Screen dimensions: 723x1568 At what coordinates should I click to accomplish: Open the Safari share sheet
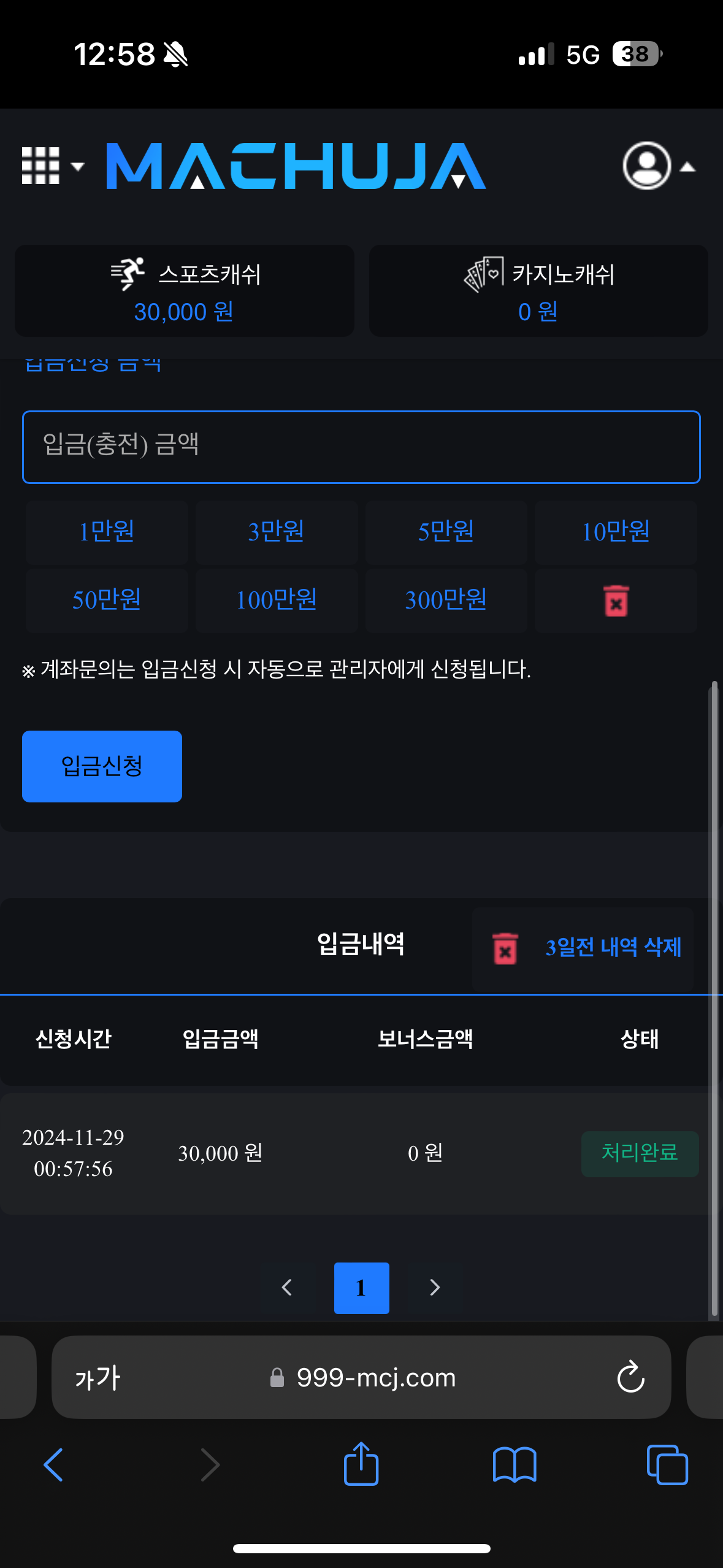click(x=361, y=1464)
